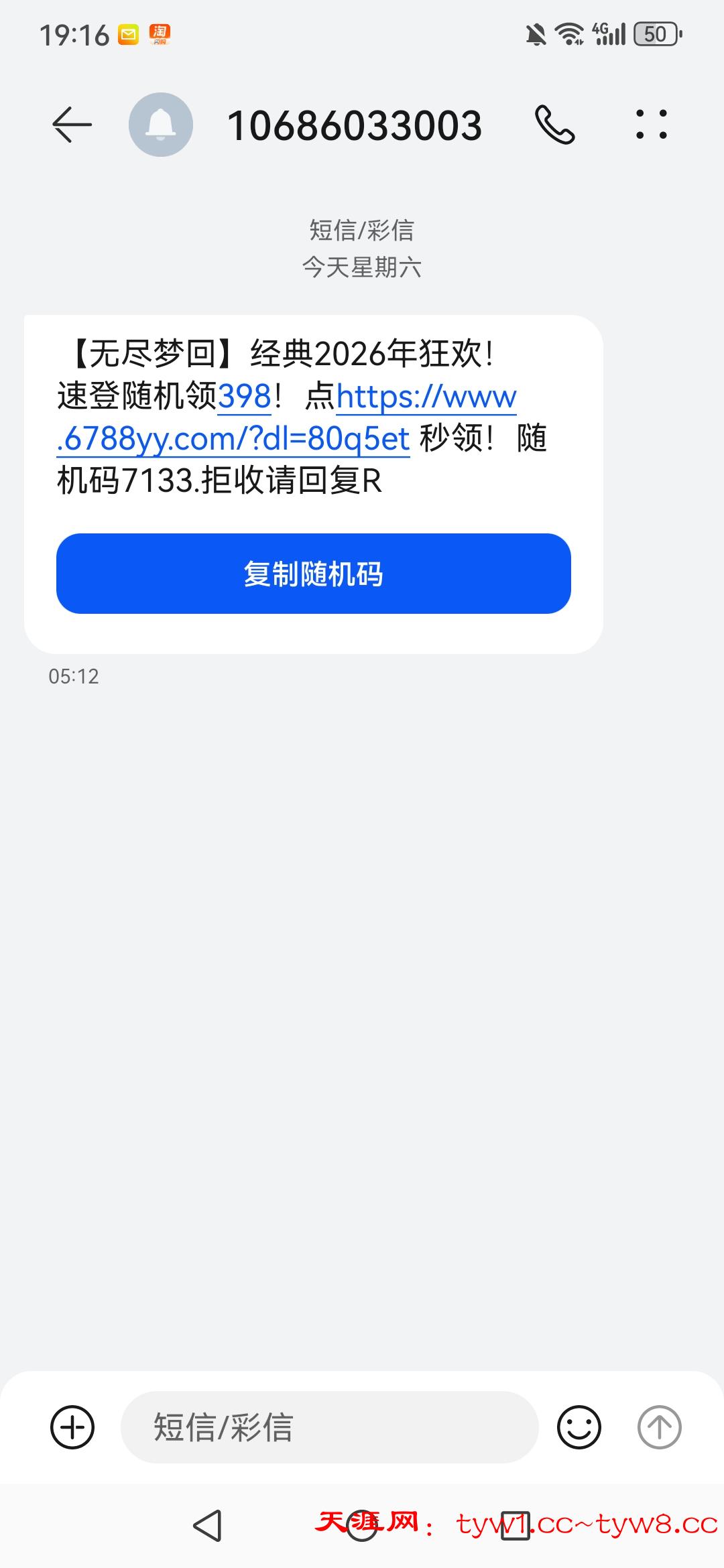This screenshot has height=1568, width=724.
Task: Call the number 10686033003
Action: (x=554, y=125)
